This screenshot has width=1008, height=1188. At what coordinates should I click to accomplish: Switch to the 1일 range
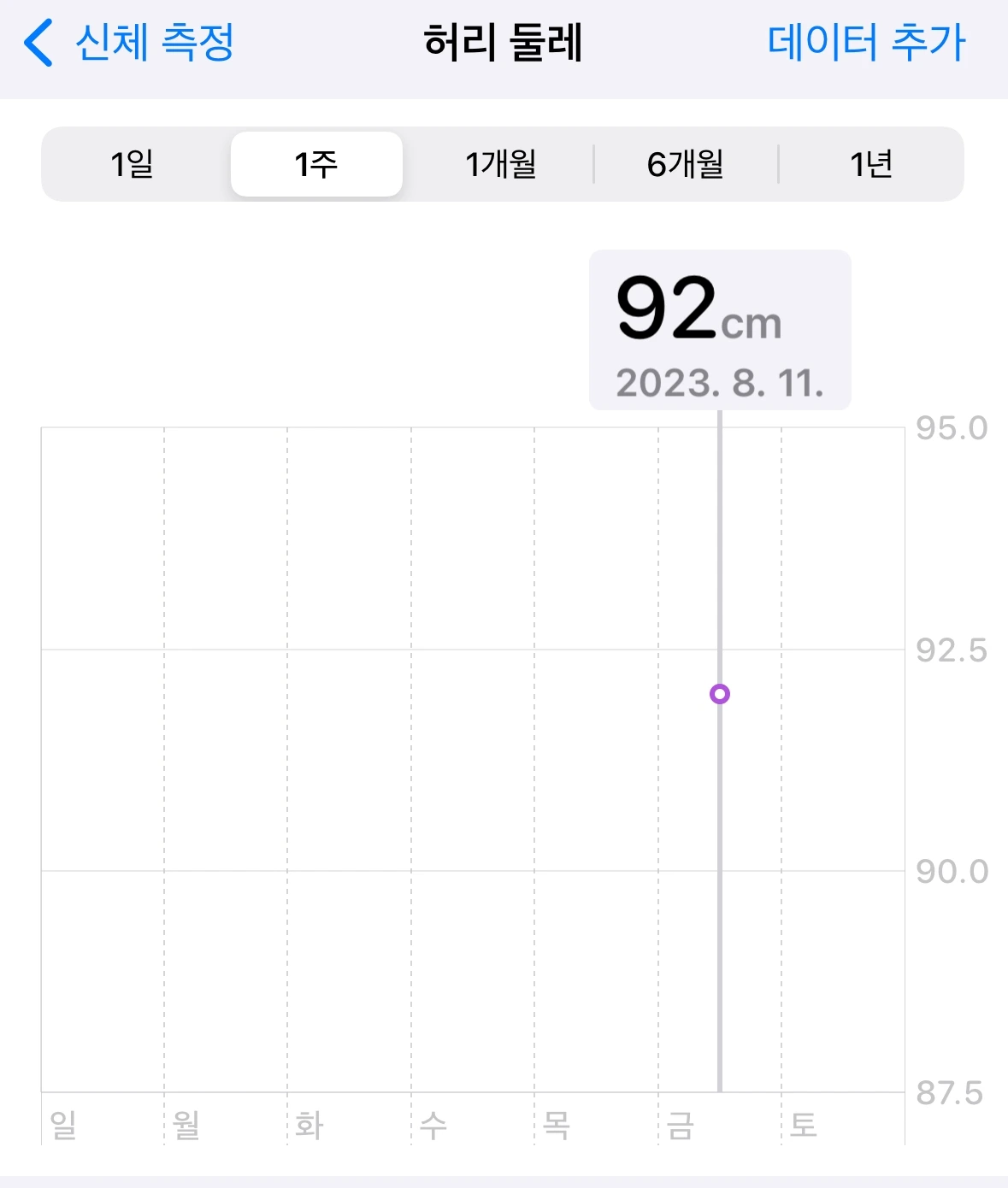133,164
